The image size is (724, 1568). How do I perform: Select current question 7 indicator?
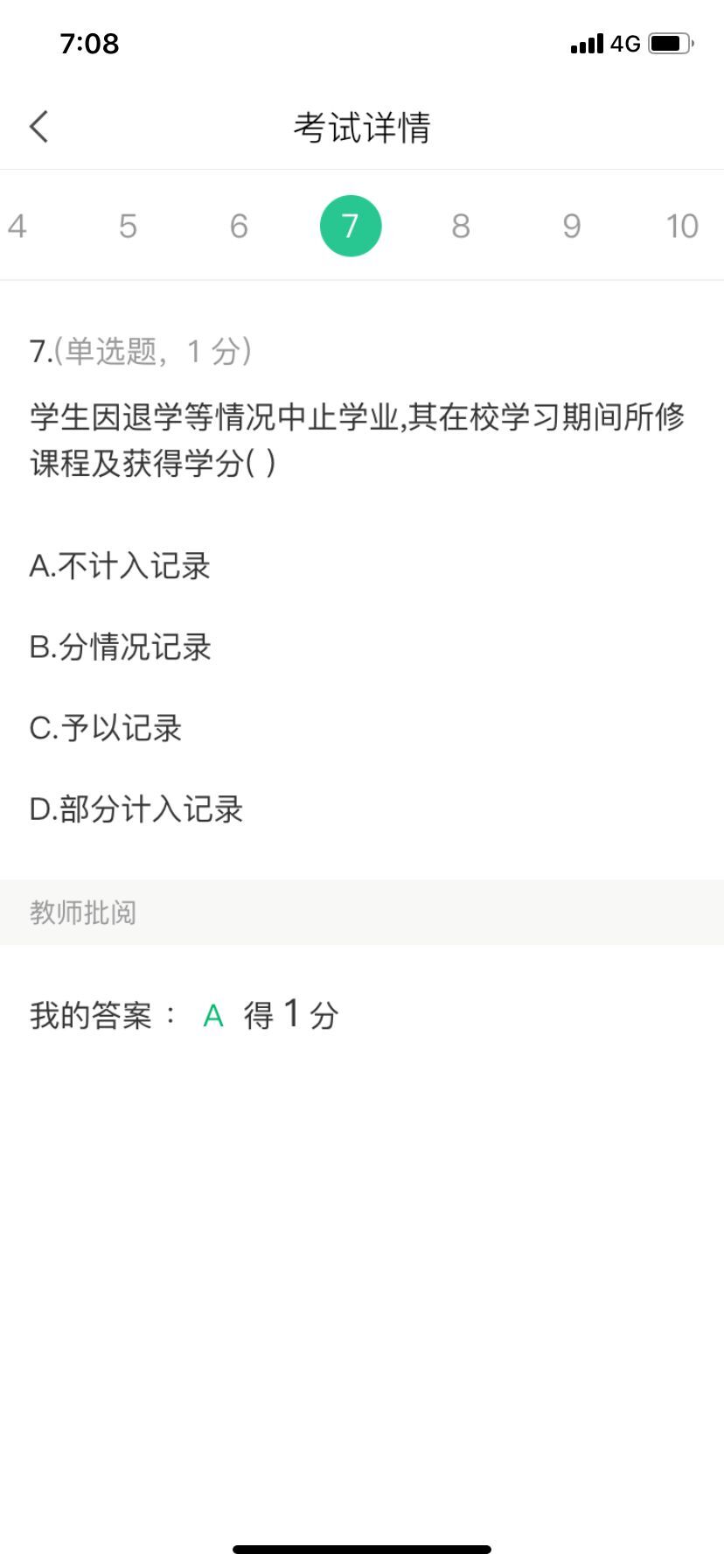point(351,226)
